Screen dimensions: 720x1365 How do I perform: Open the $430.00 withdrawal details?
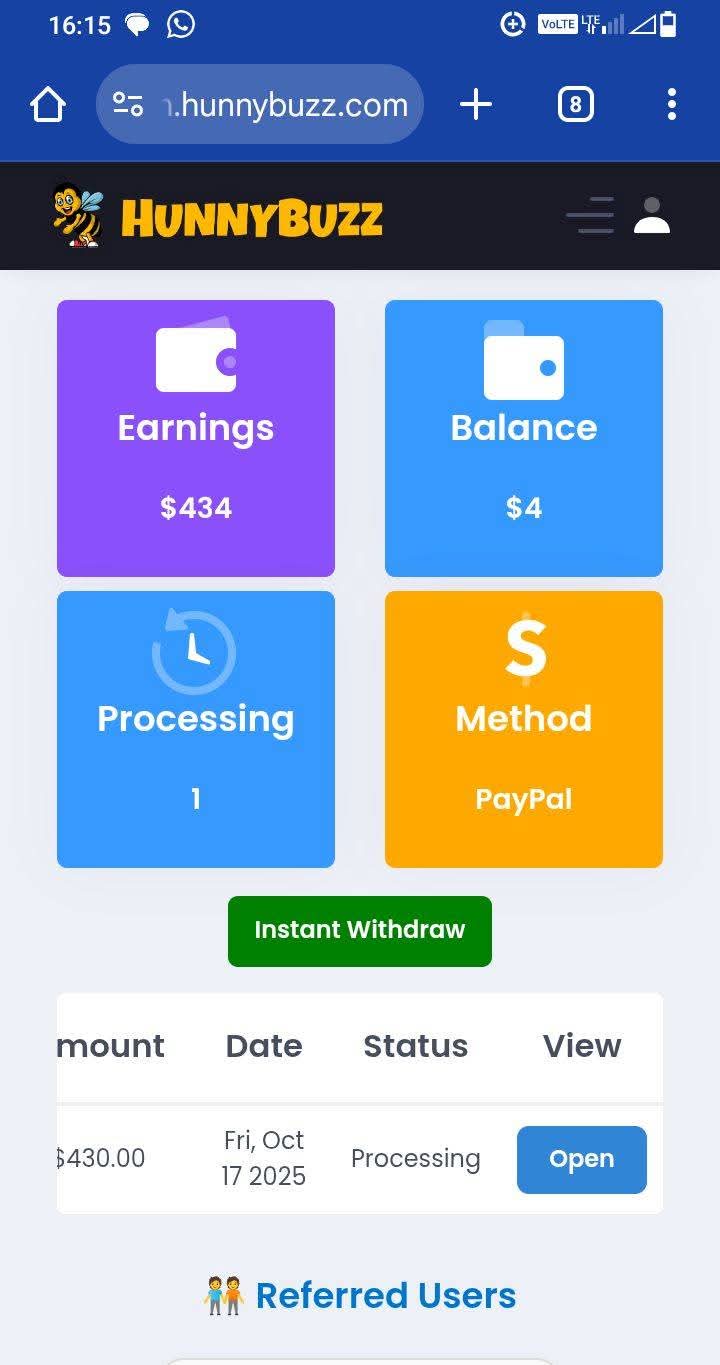click(x=581, y=1159)
